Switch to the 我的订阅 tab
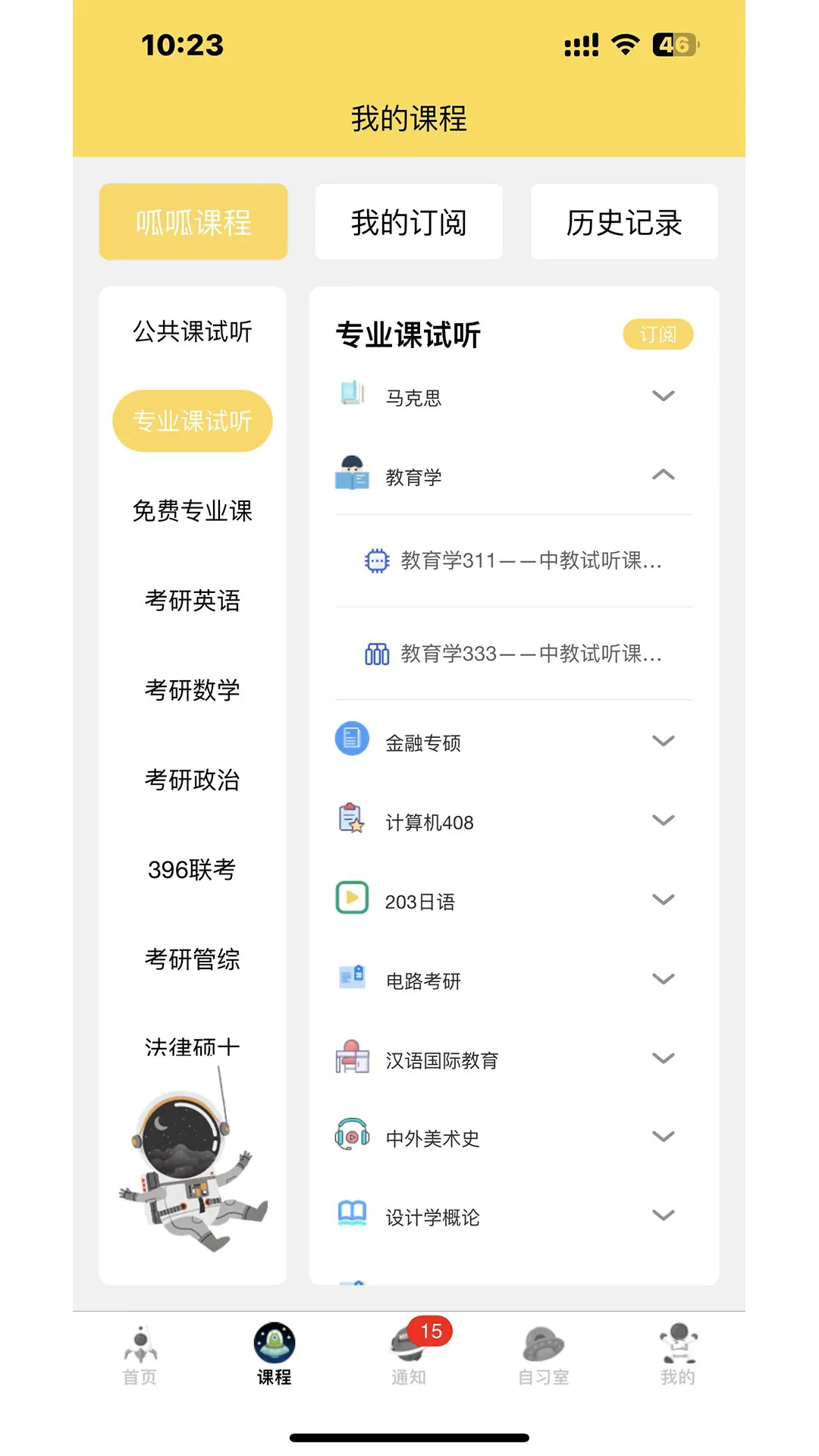 click(408, 221)
